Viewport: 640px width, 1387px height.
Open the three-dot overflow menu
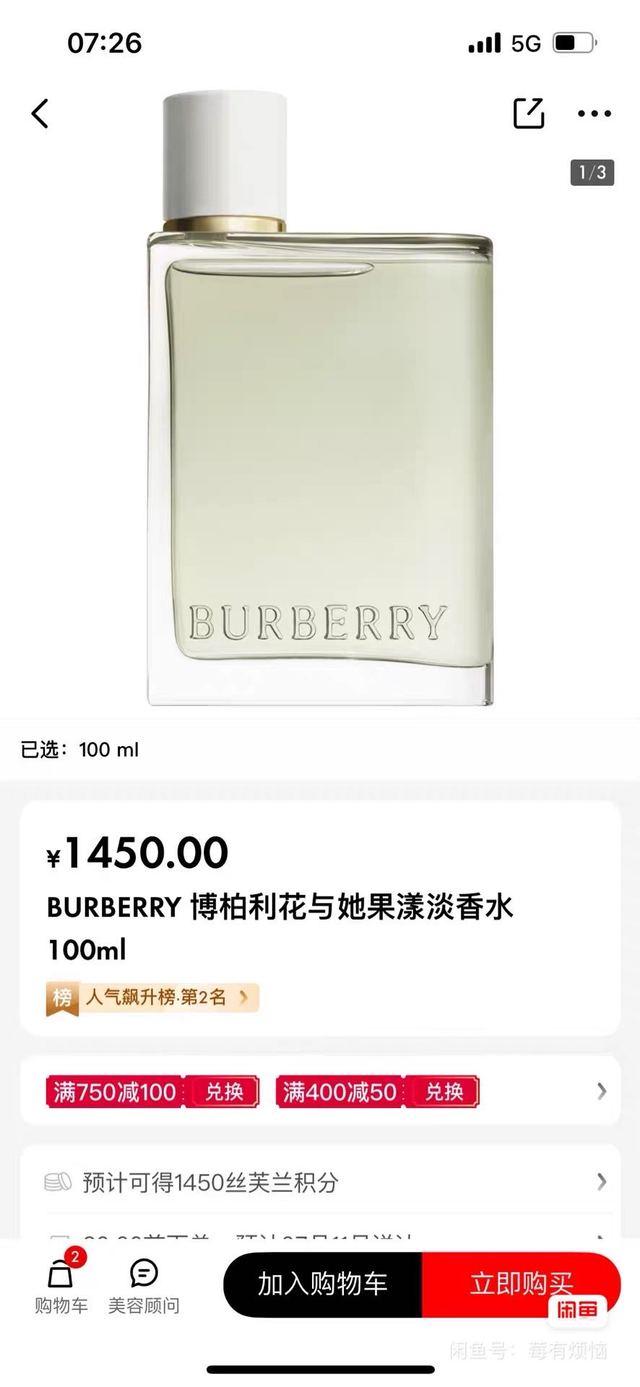(594, 114)
